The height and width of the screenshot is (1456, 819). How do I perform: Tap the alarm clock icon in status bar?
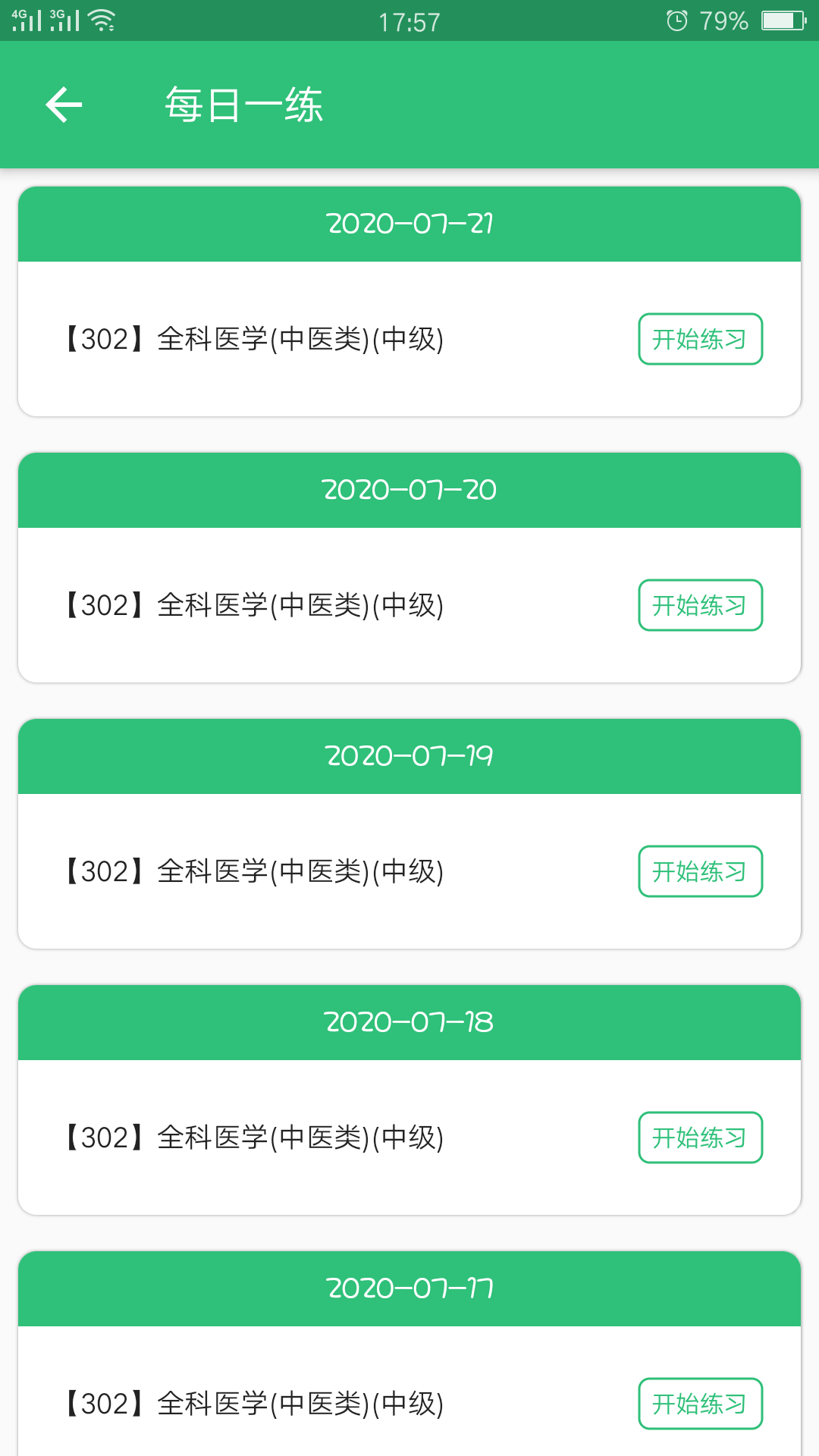[x=677, y=20]
